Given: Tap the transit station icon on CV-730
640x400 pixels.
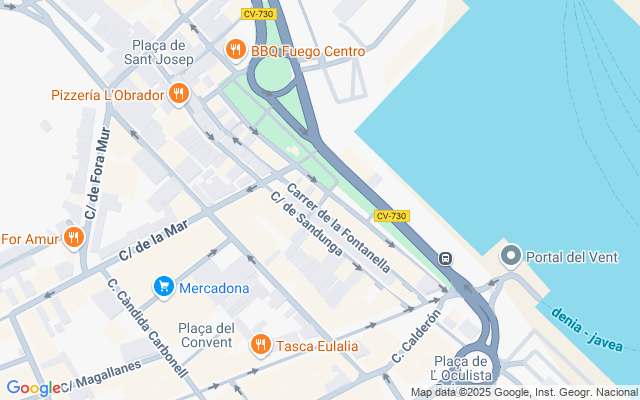Looking at the screenshot, I should pos(445,258).
